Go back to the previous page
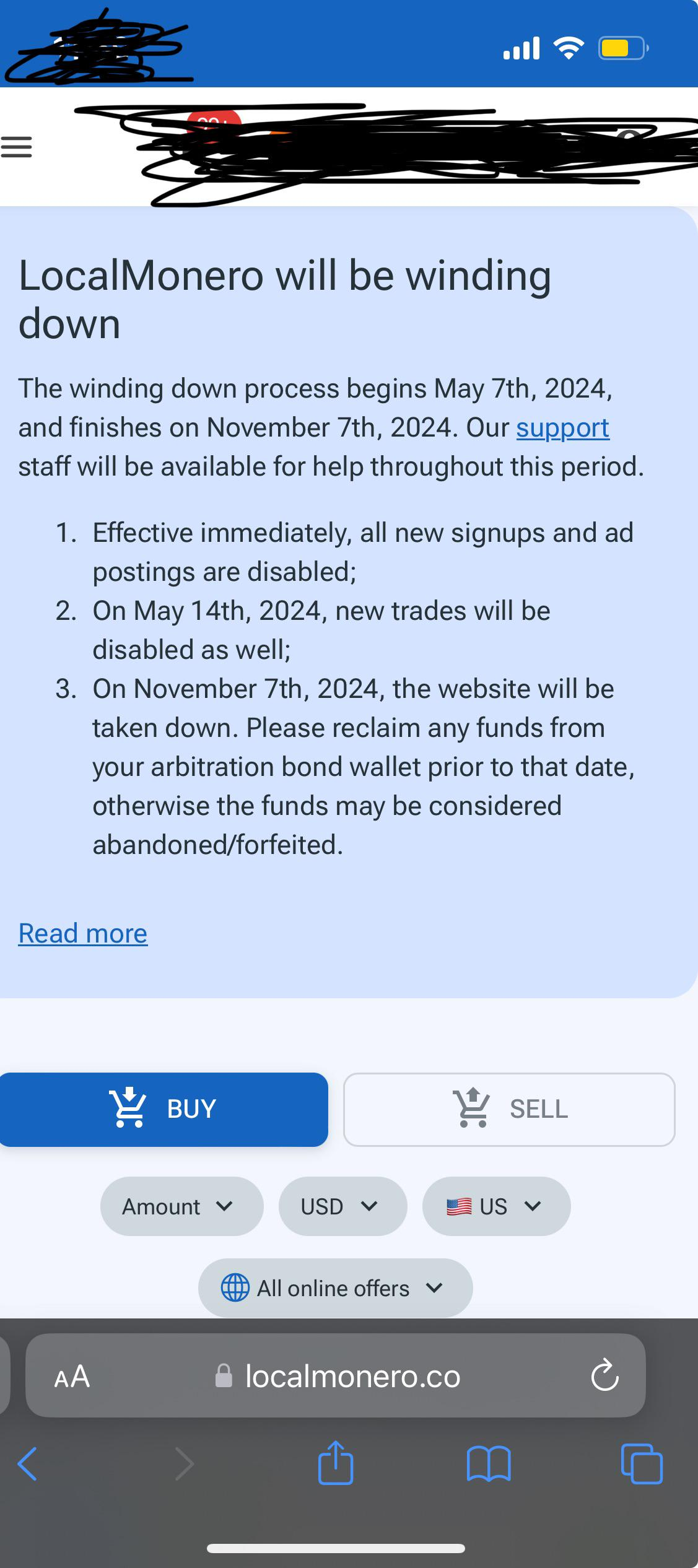698x1568 pixels. [x=28, y=1464]
